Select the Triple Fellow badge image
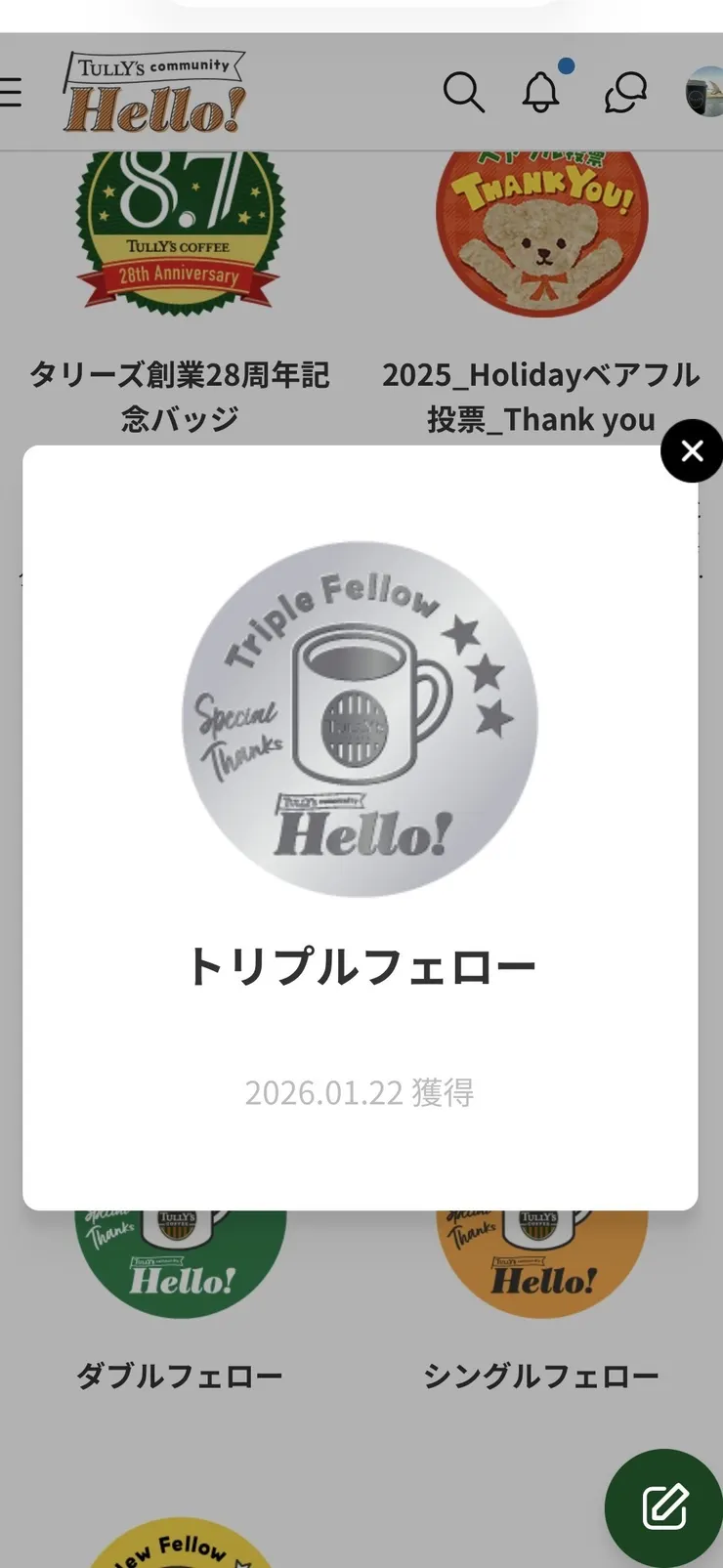 pos(361,721)
